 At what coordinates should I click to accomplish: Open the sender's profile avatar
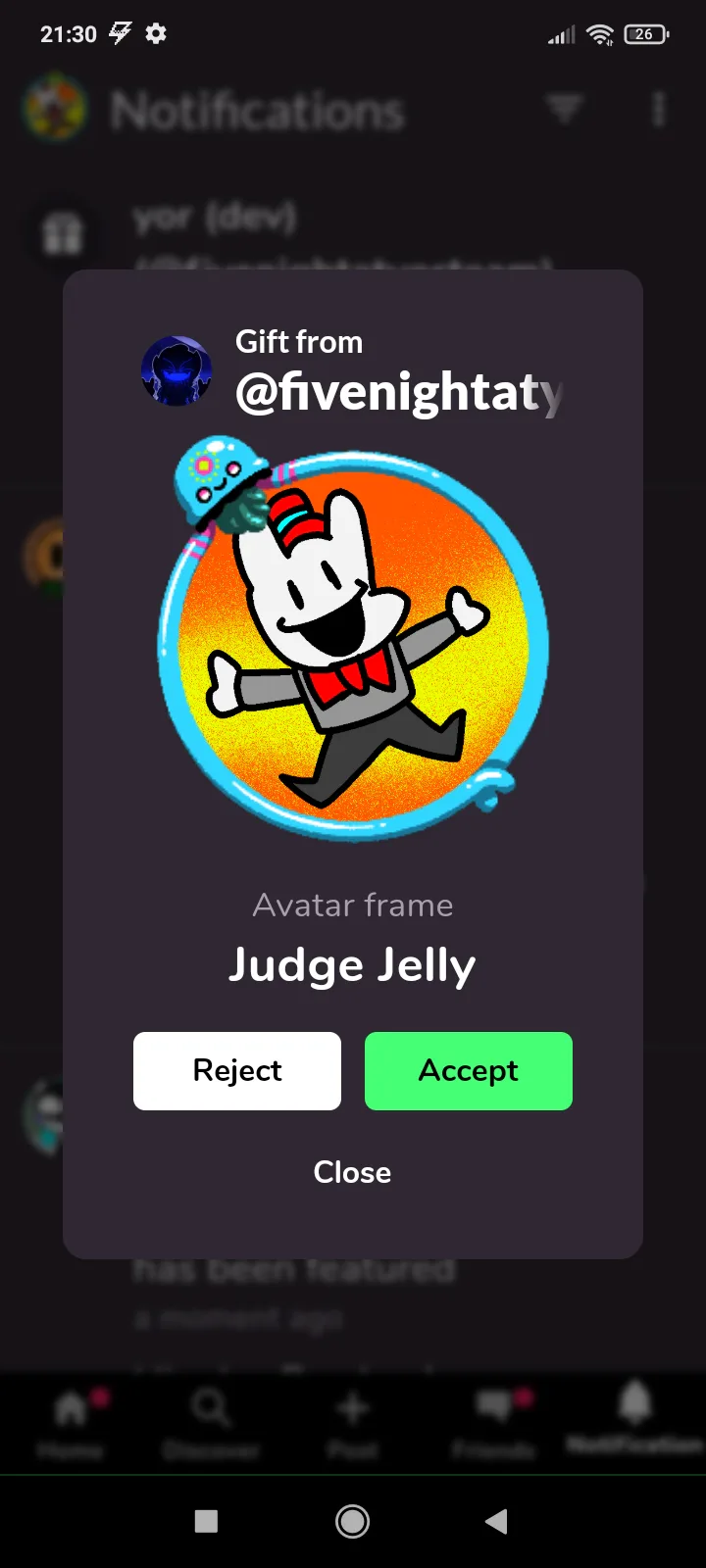176,371
